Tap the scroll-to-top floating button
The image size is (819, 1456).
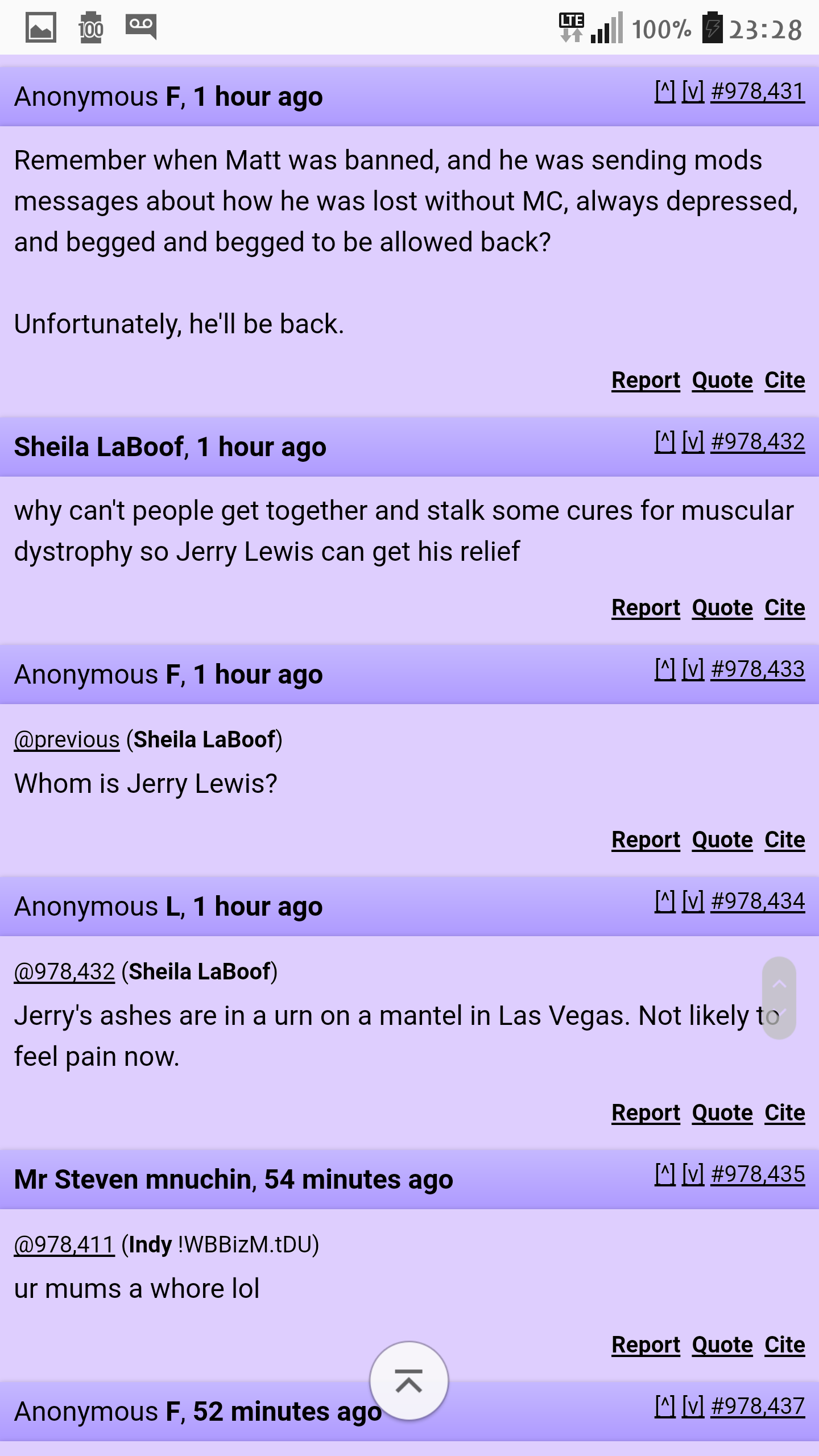tap(409, 1381)
